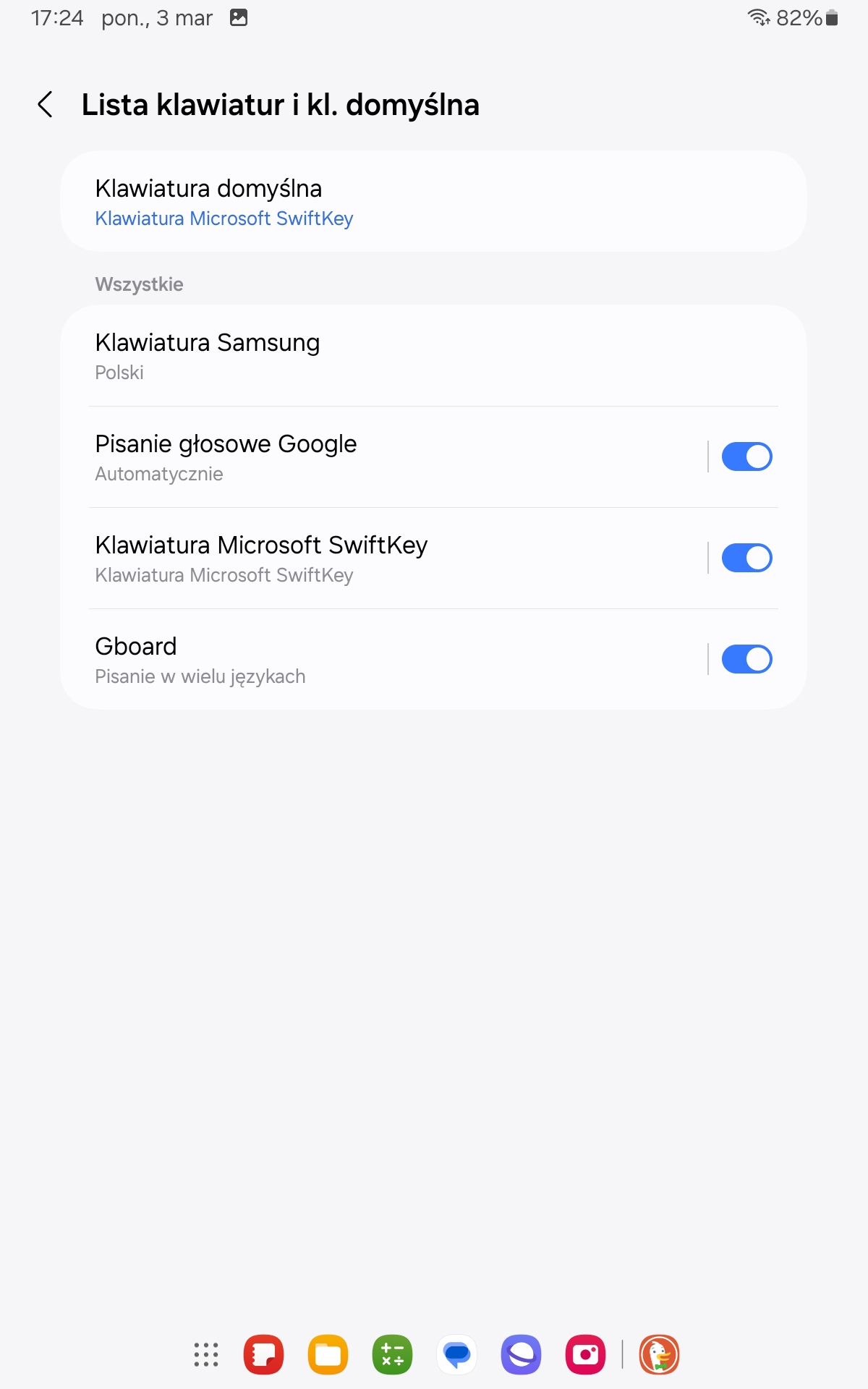
Task: Open Klawiatura Samsung settings
Action: pyautogui.click(x=433, y=356)
